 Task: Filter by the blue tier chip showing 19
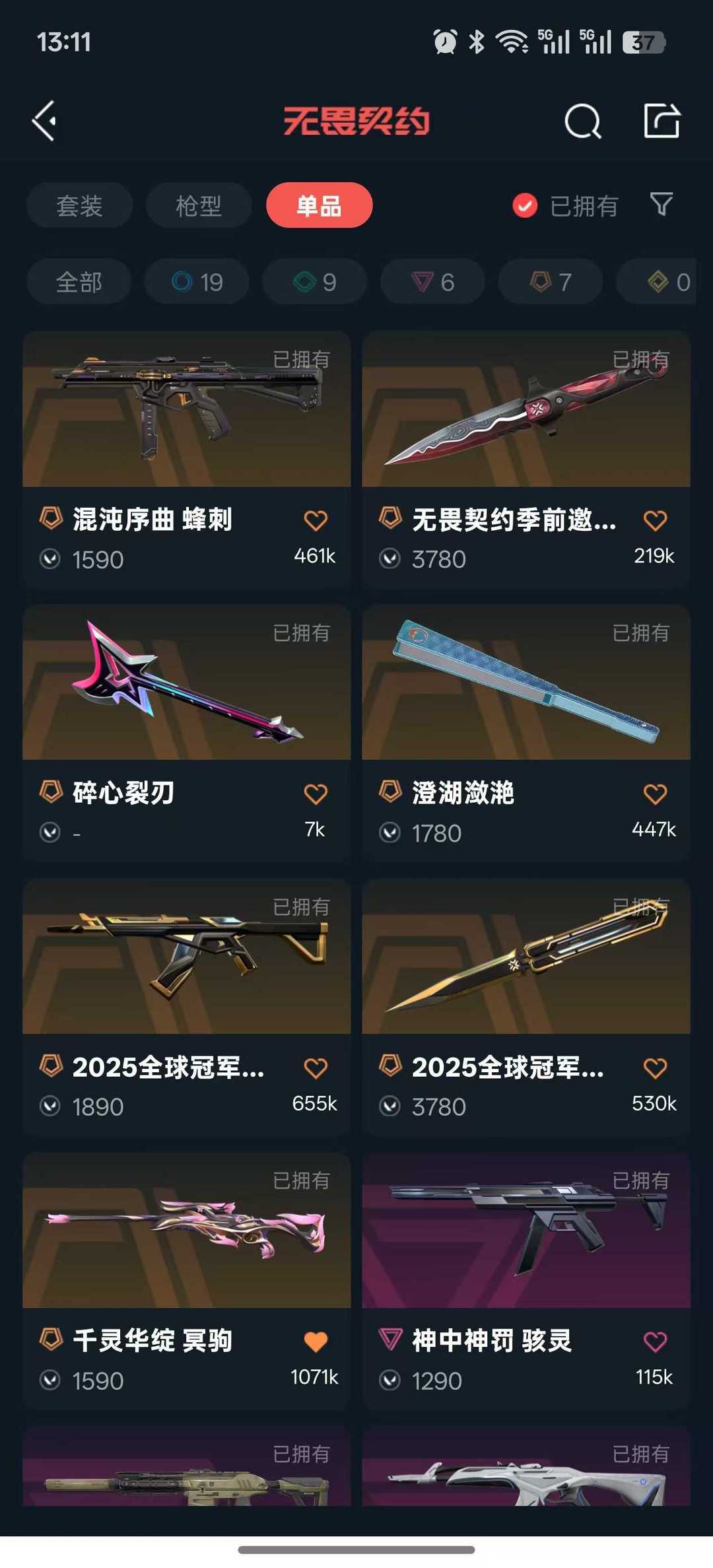(197, 282)
